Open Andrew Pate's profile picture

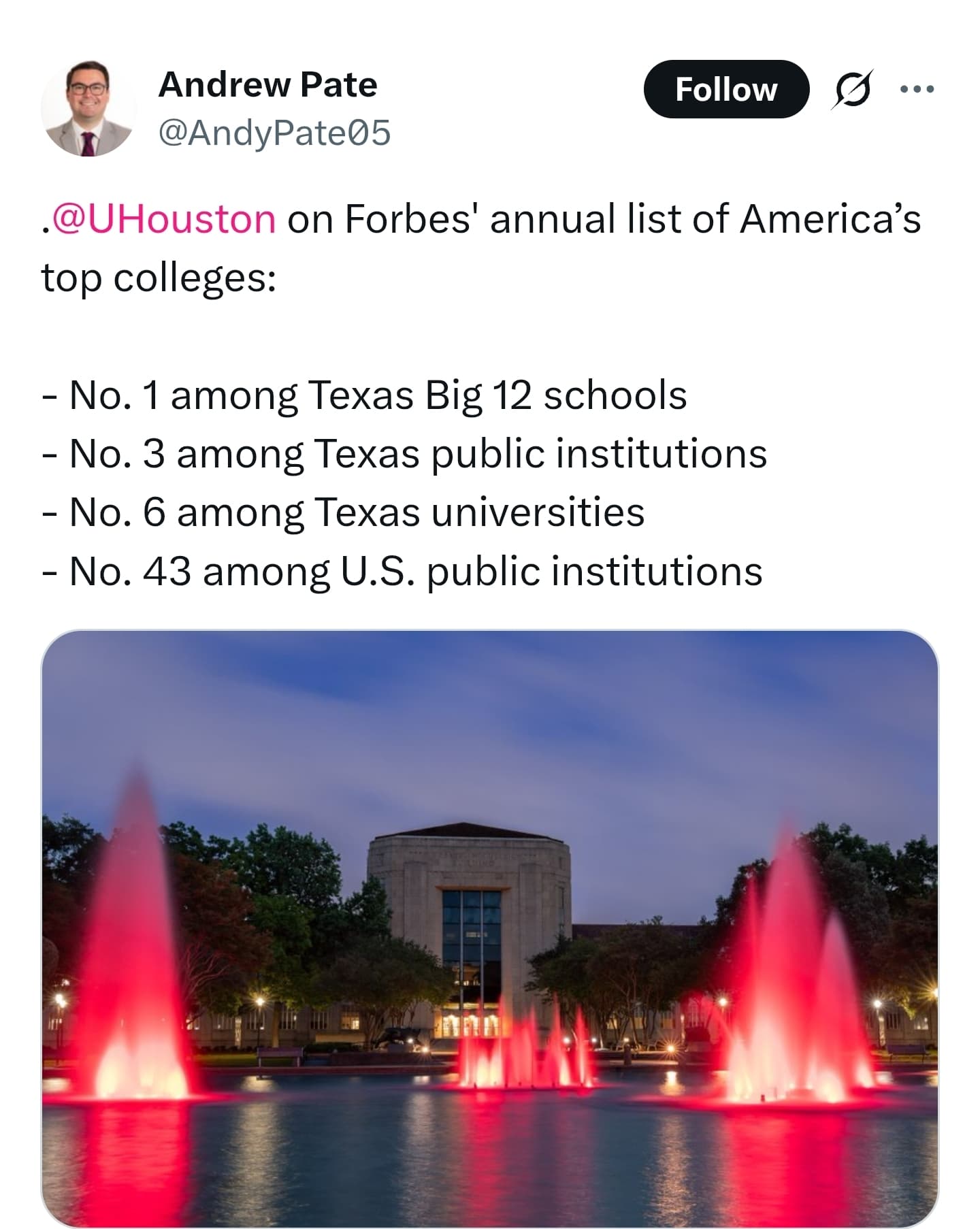click(88, 109)
